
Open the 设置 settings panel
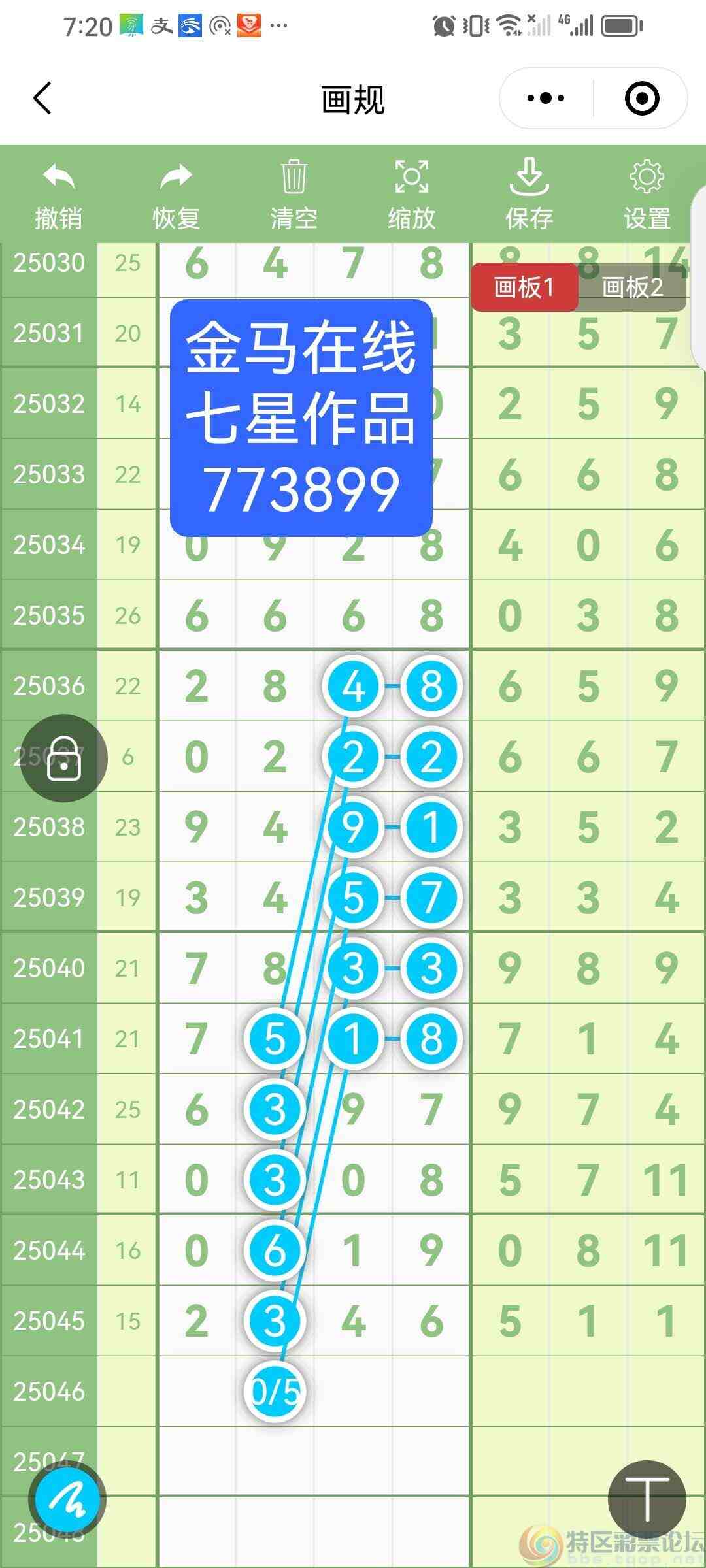pos(646,193)
